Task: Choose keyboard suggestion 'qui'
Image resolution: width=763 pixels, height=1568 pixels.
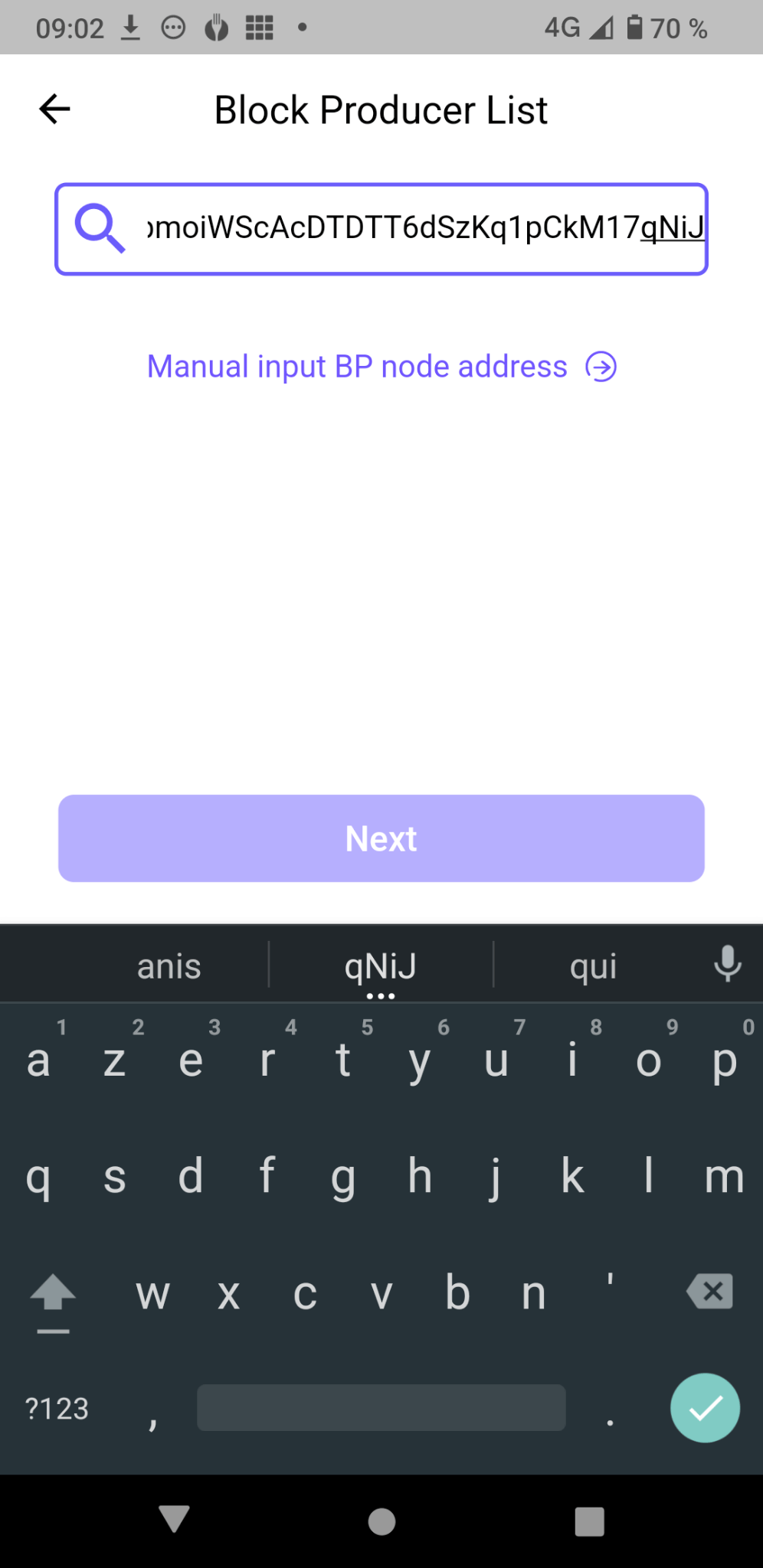Action: (x=593, y=966)
